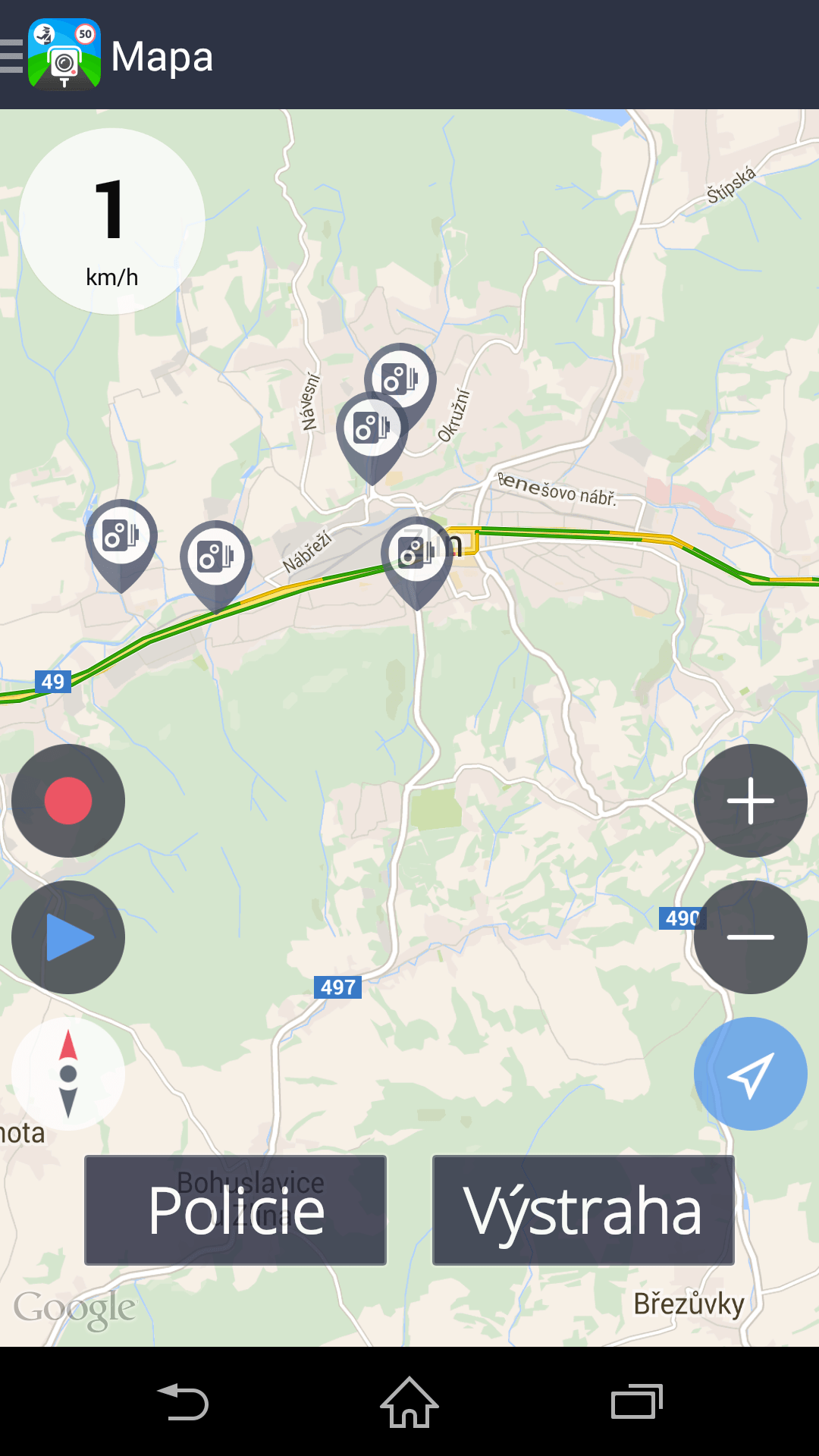
Task: Tap the blue play button
Action: (x=68, y=937)
